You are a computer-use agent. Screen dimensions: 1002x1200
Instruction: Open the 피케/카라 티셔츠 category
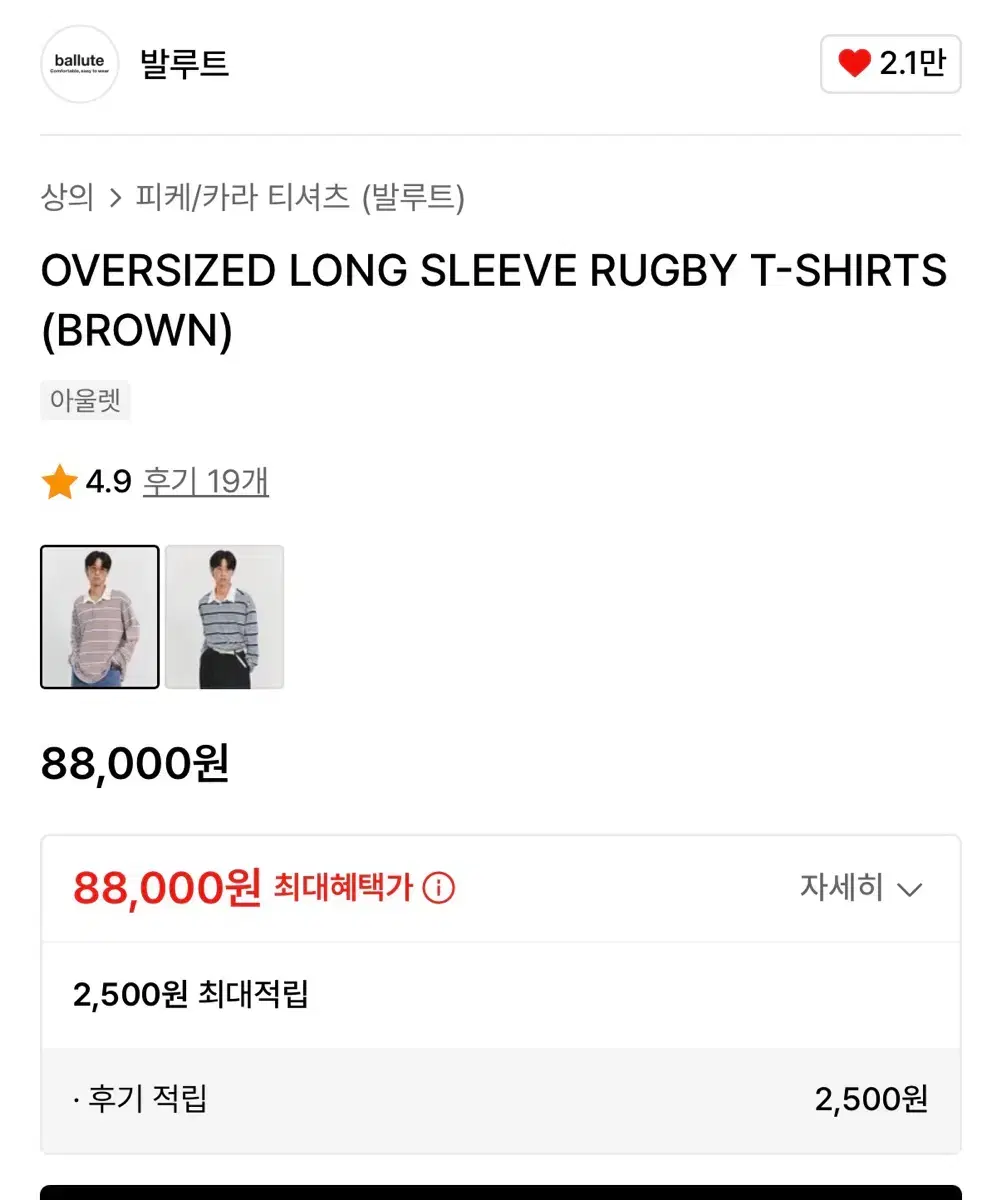[242, 197]
